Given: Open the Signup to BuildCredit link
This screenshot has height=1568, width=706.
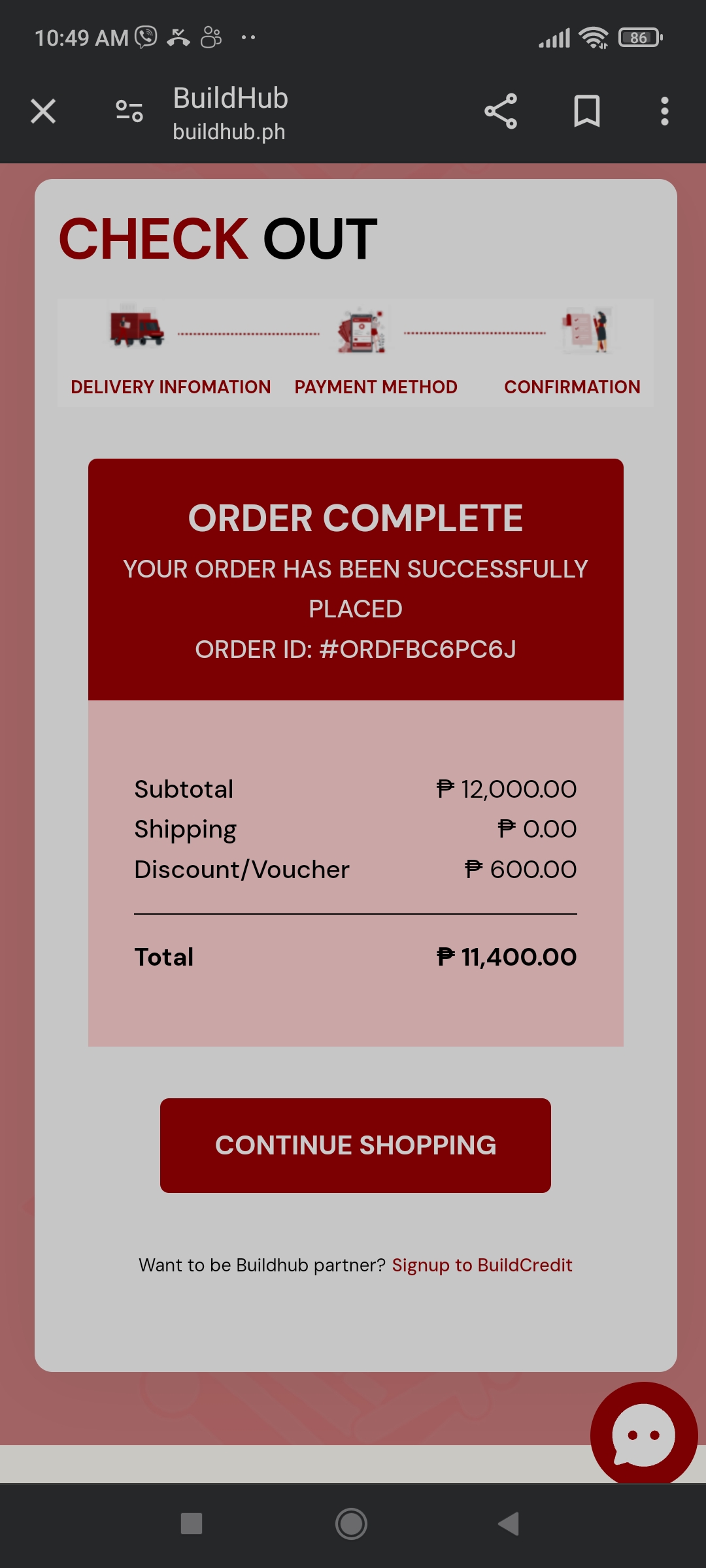Looking at the screenshot, I should click(482, 1266).
